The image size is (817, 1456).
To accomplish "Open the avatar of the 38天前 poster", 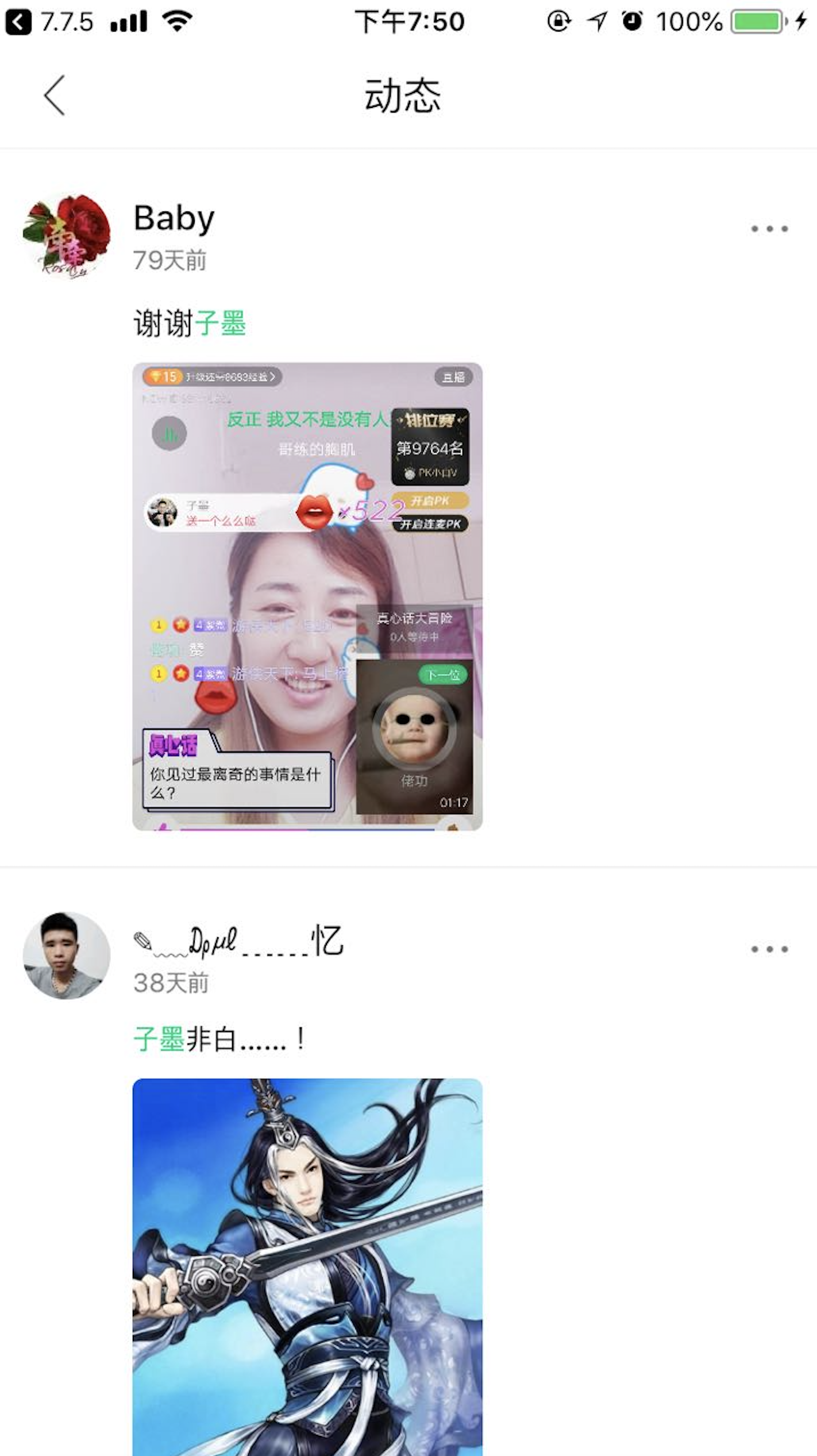I will pyautogui.click(x=67, y=955).
